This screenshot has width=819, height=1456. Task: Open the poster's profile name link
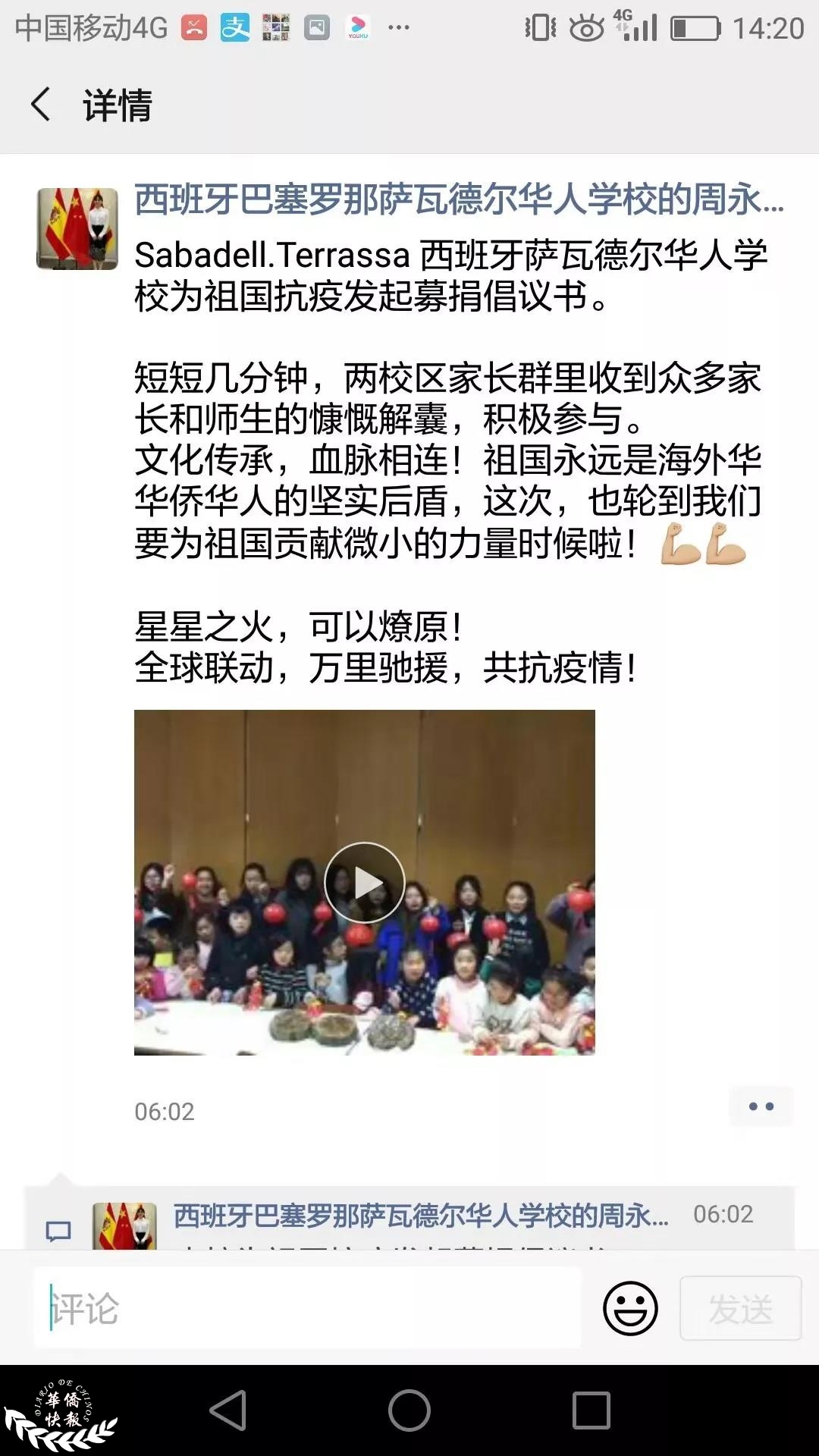click(x=460, y=199)
